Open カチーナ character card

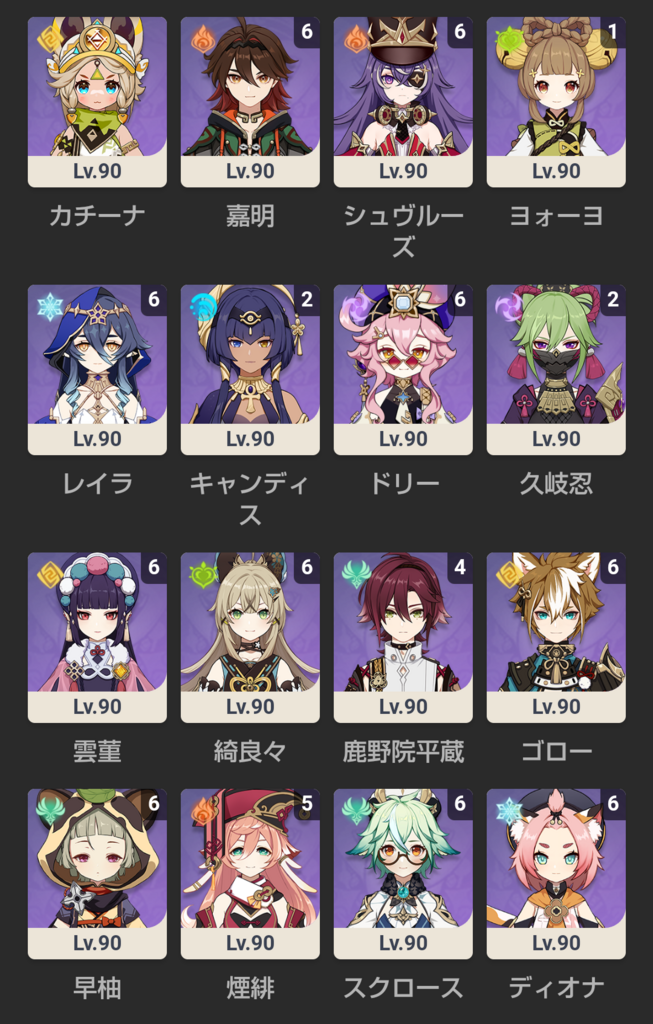click(x=97, y=102)
